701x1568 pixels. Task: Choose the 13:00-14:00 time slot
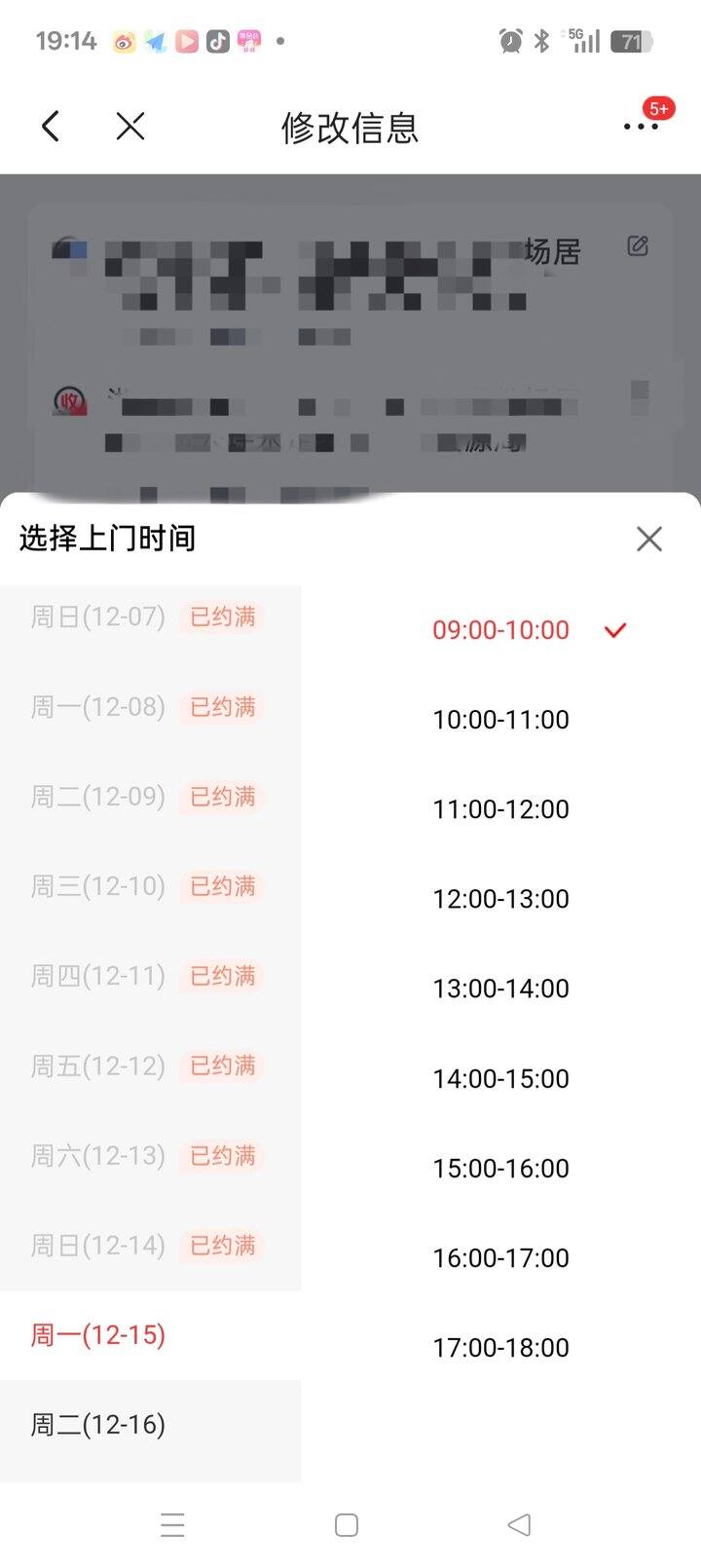click(500, 989)
